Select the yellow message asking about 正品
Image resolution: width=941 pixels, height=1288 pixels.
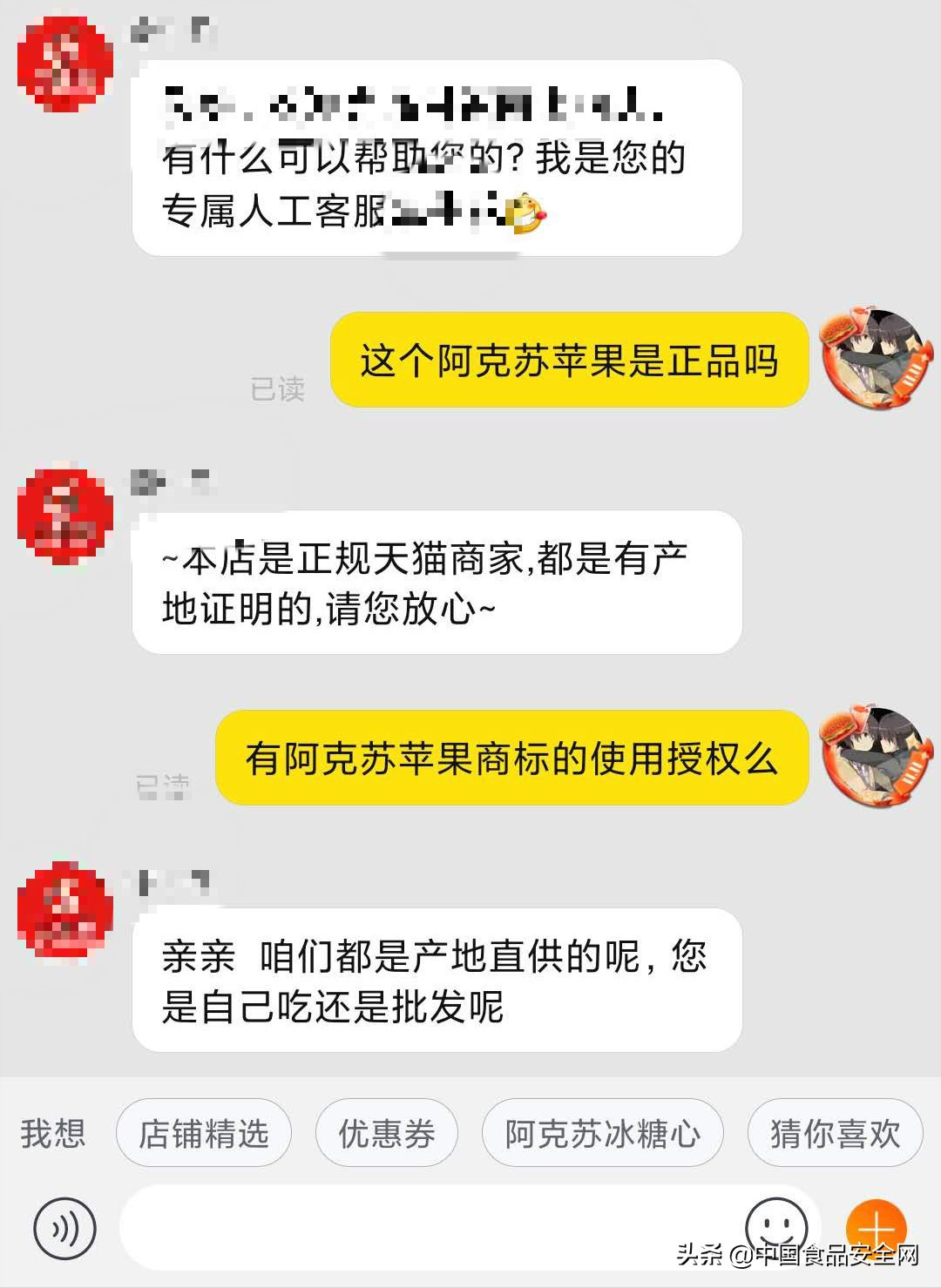point(571,359)
